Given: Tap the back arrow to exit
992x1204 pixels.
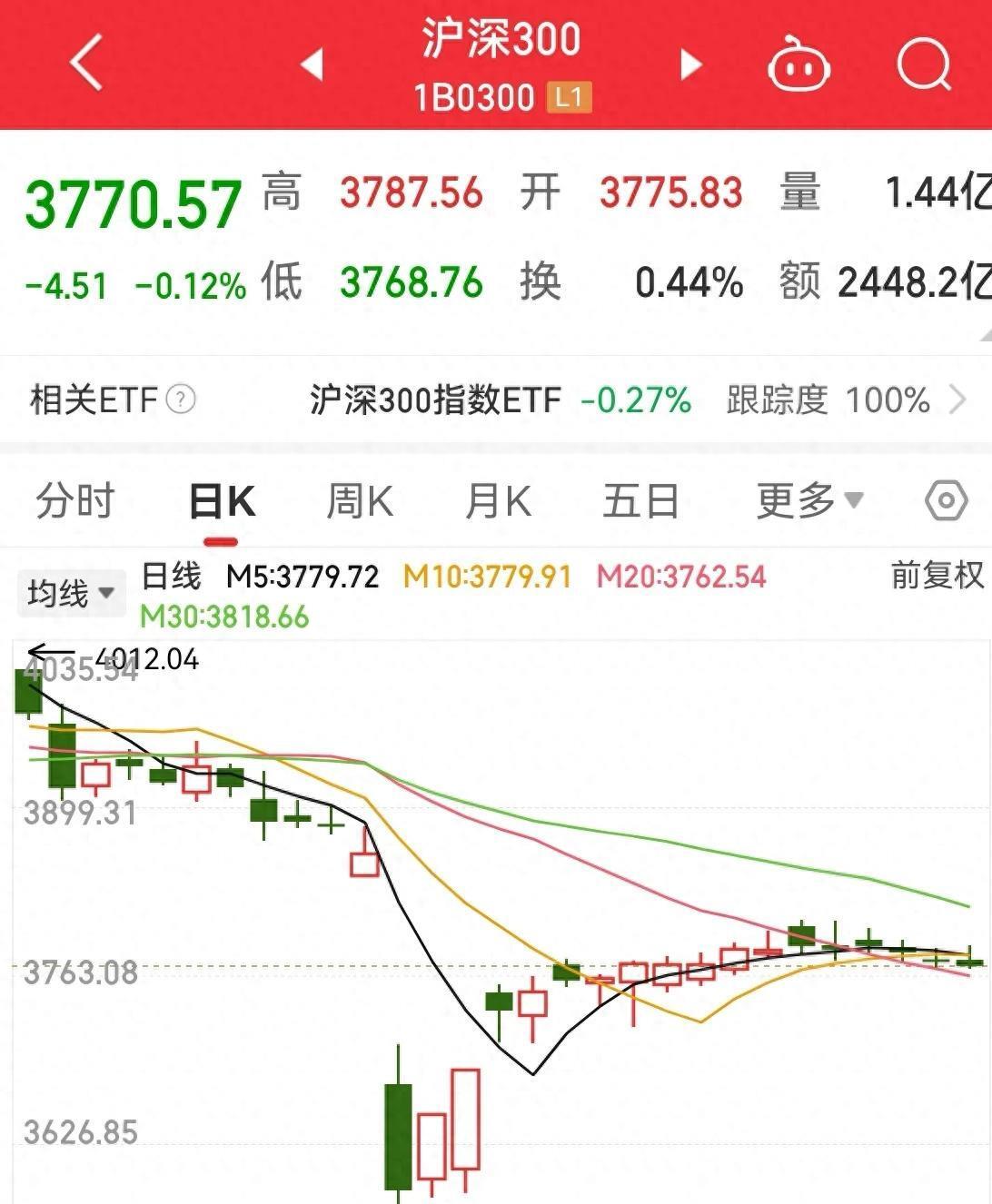Looking at the screenshot, I should (x=86, y=64).
